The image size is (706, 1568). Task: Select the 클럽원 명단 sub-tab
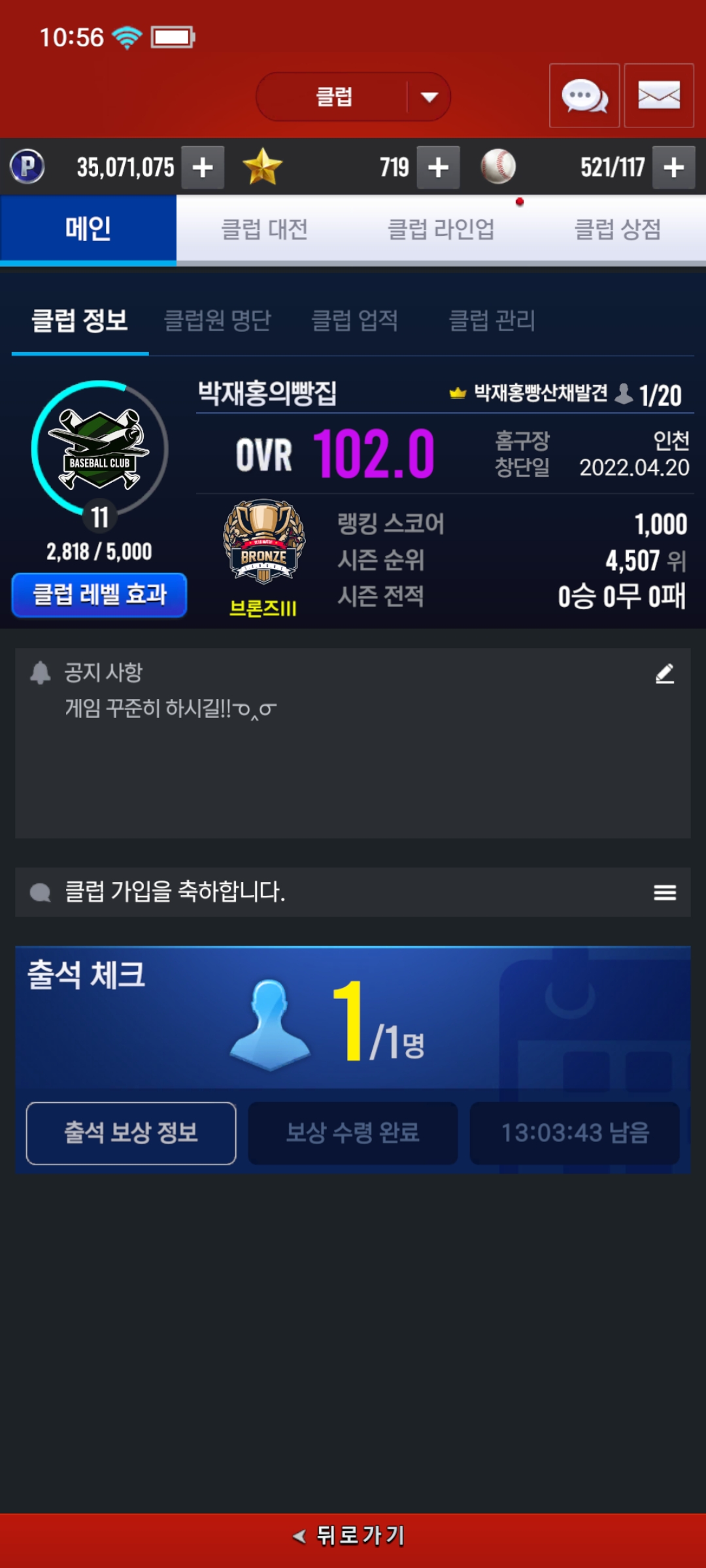click(x=217, y=321)
